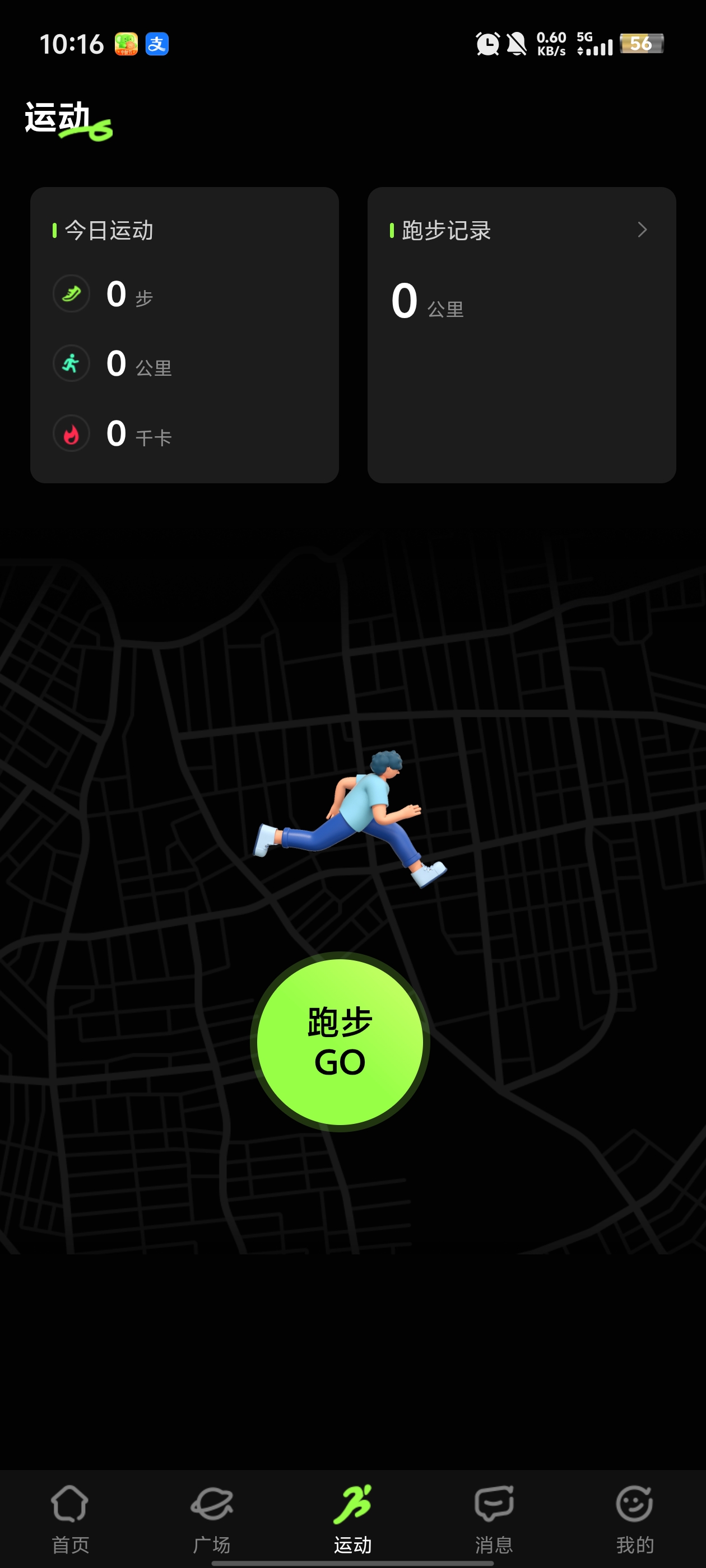The image size is (706, 1568).
Task: Open the 今日运动 daily activity card
Action: point(184,335)
